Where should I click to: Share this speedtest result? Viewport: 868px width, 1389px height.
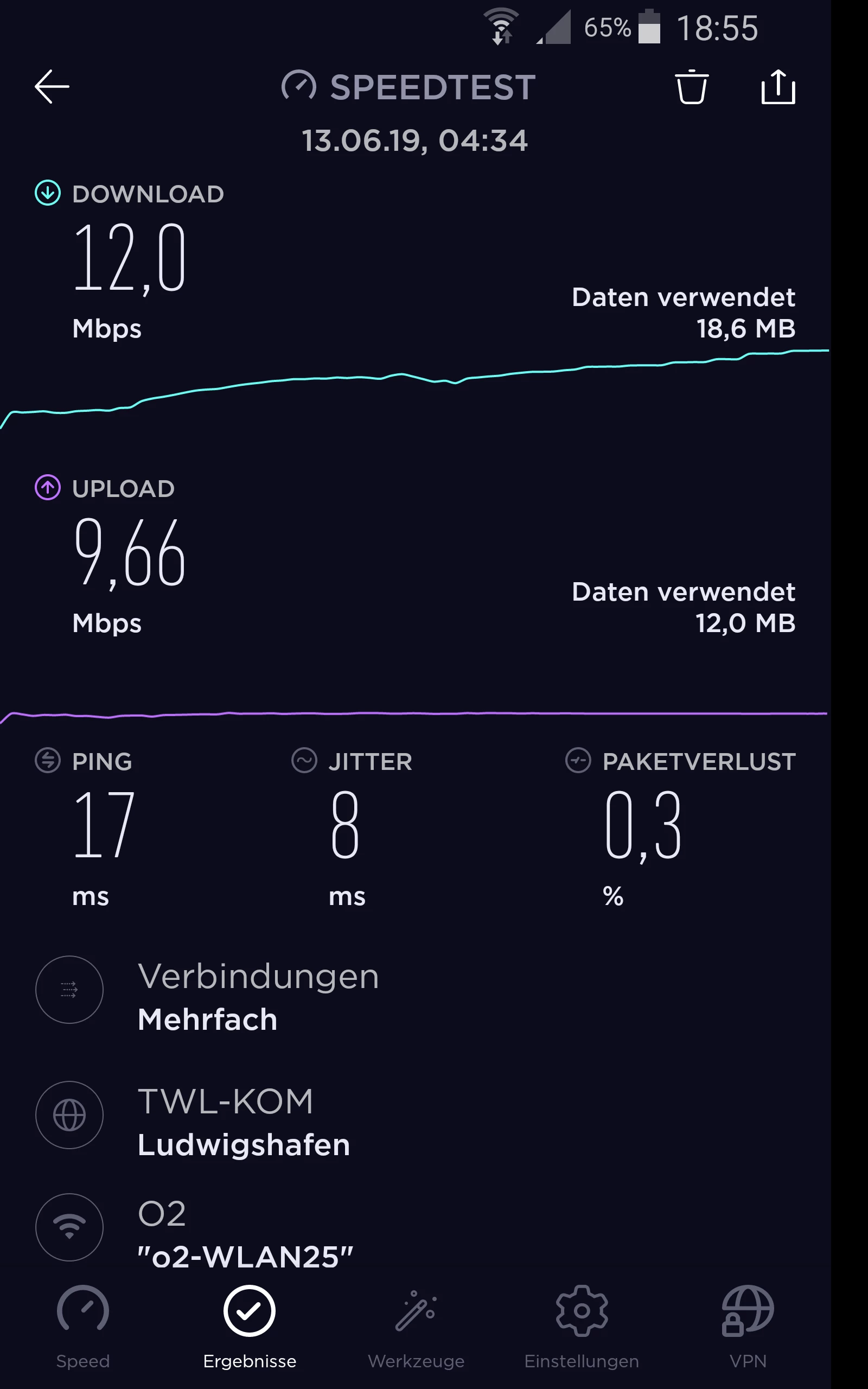pyautogui.click(x=778, y=87)
